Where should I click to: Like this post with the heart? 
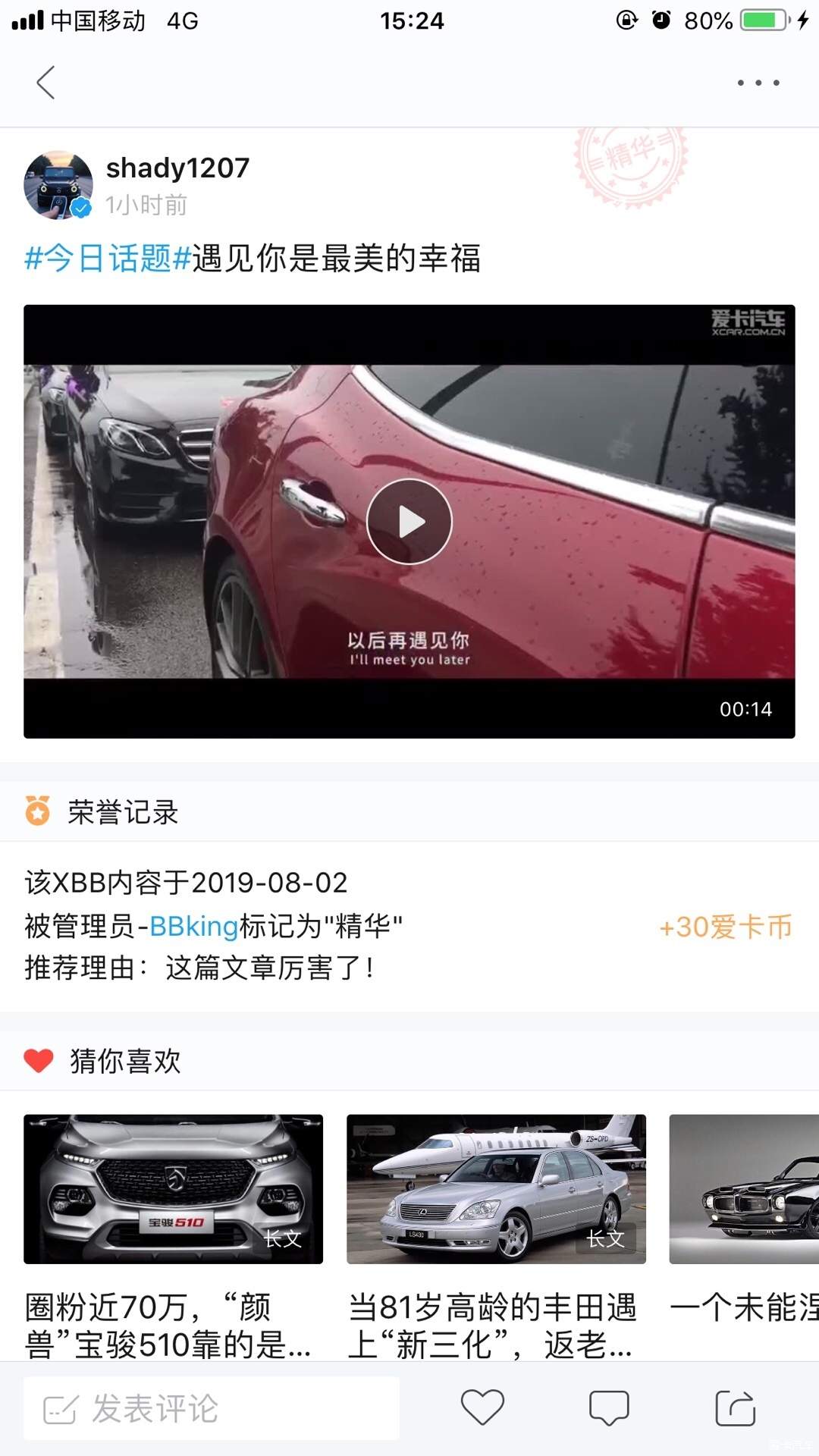coord(482,1407)
